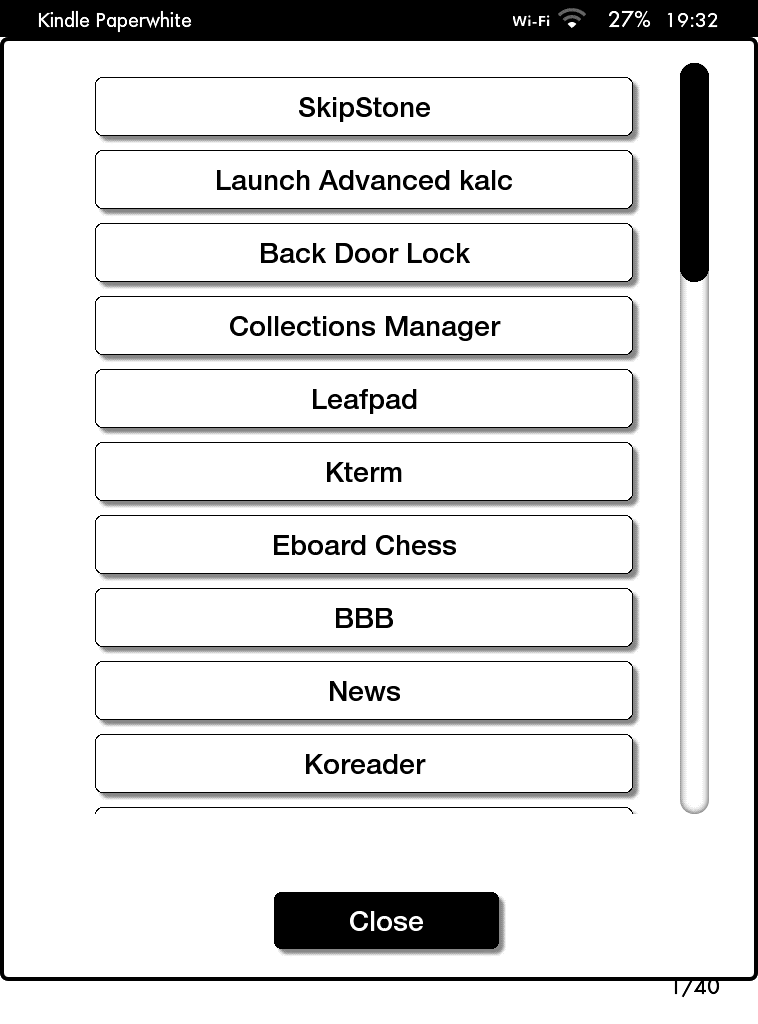Open the News item

click(x=364, y=691)
